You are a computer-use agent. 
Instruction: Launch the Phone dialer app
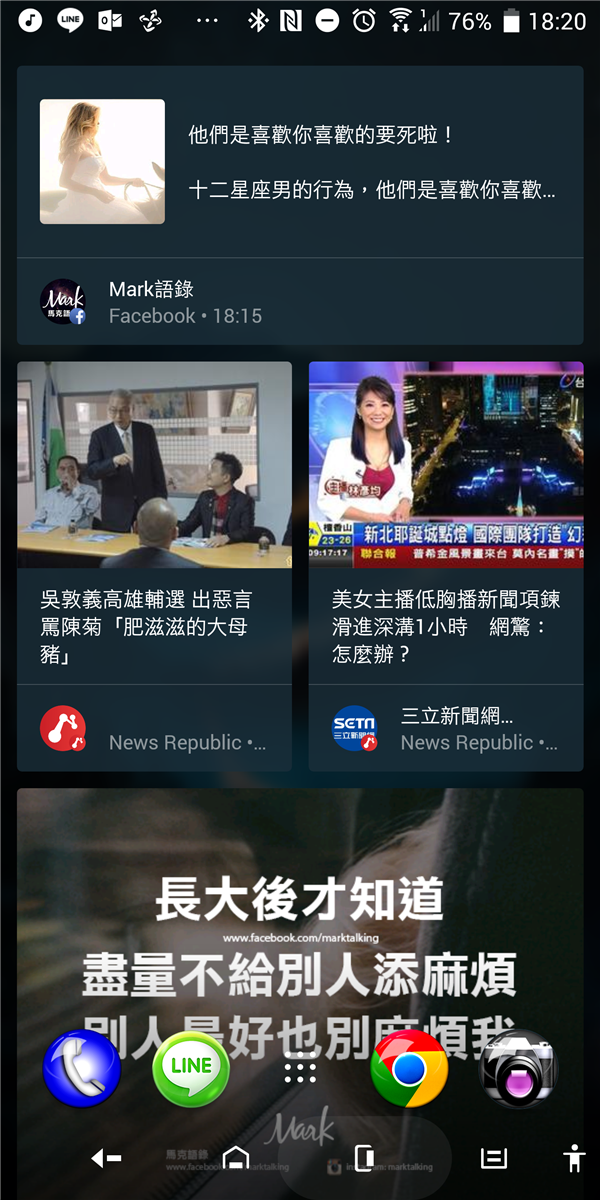coord(82,1069)
